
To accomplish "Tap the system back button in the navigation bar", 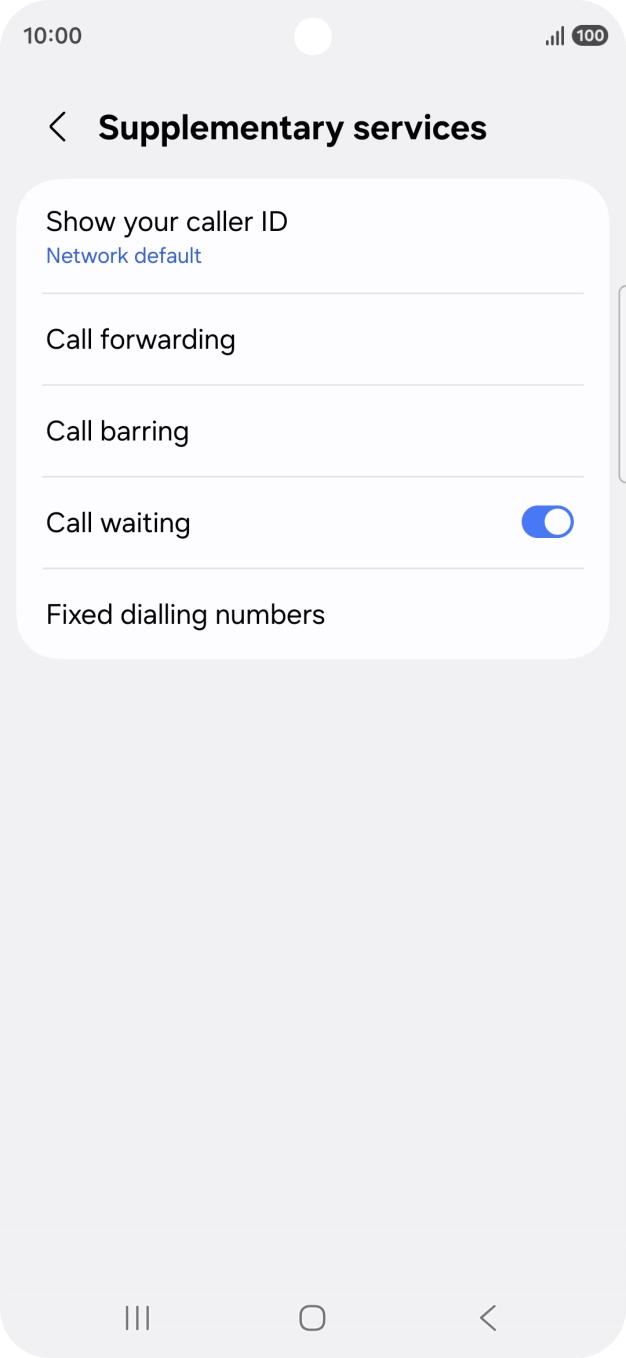I will pos(488,1318).
